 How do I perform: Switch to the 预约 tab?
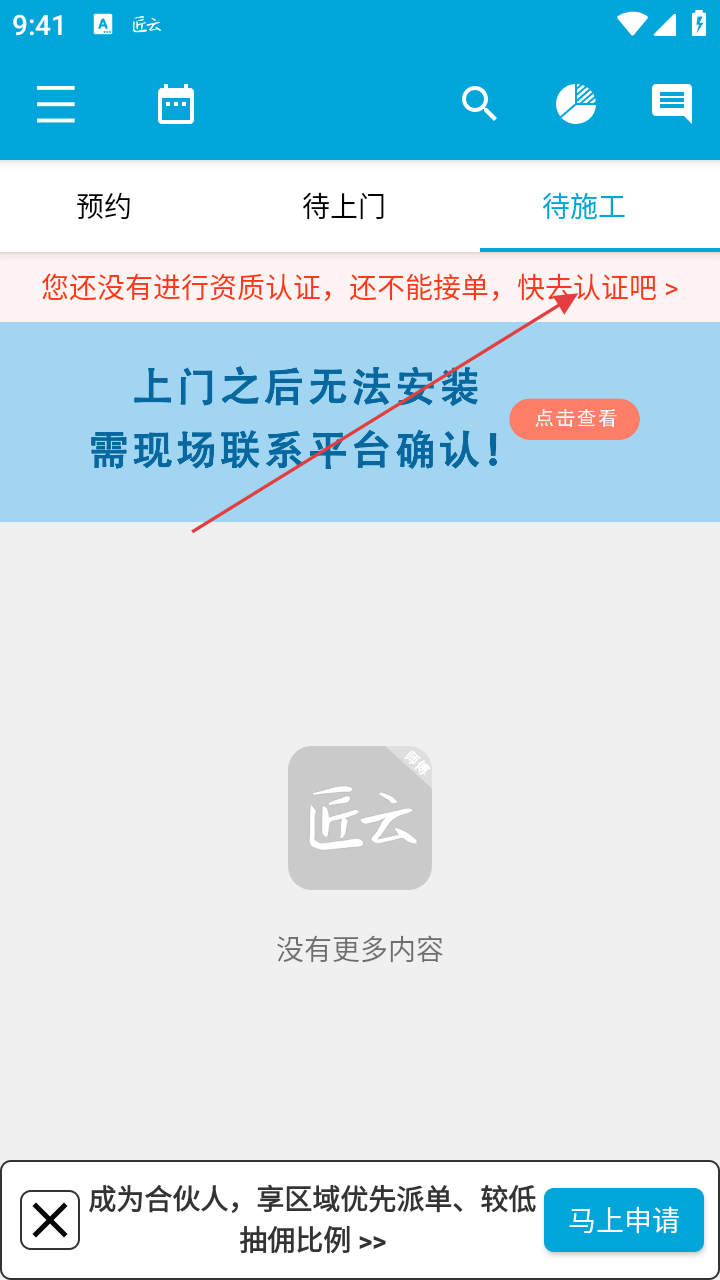(104, 207)
